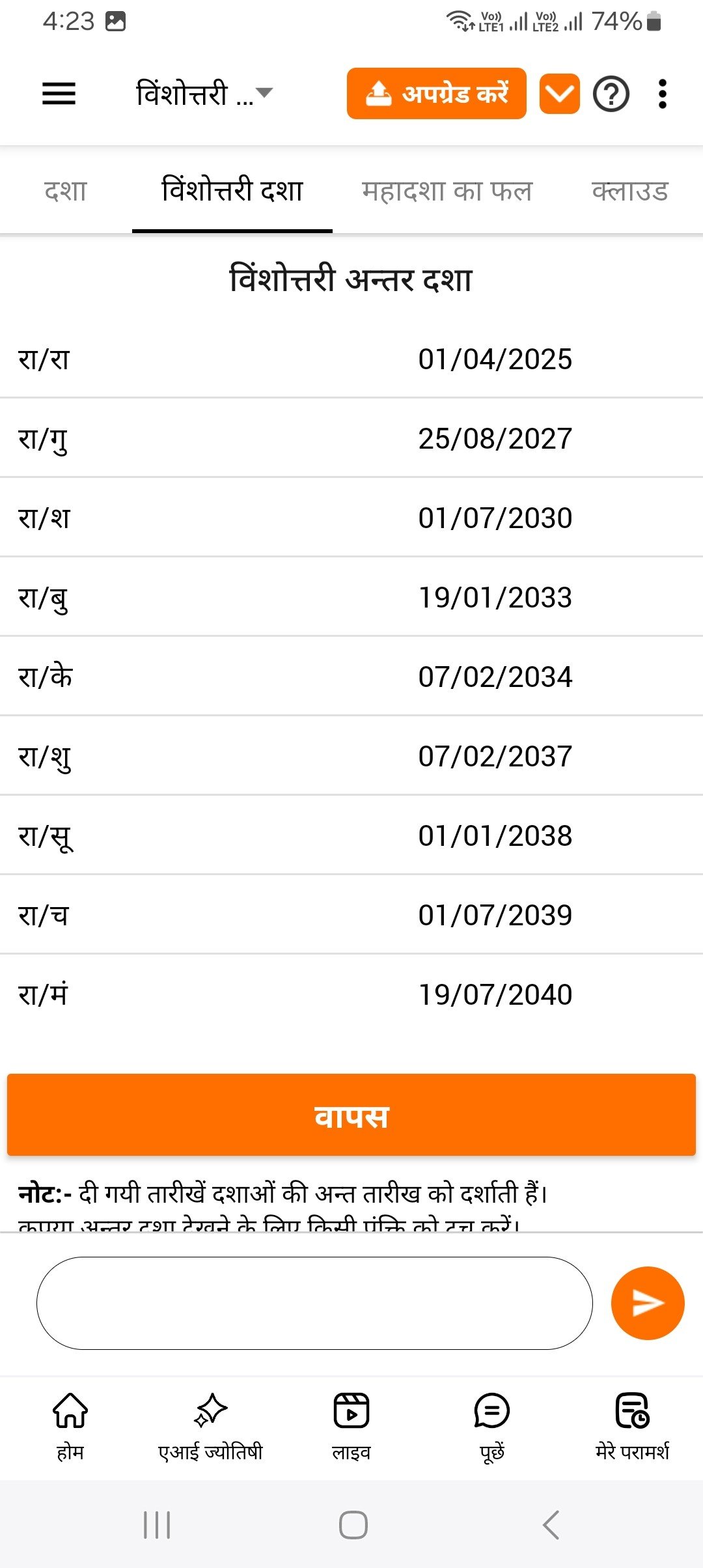The image size is (703, 1568).
Task: Open the hamburger drawer menu
Action: tap(59, 94)
